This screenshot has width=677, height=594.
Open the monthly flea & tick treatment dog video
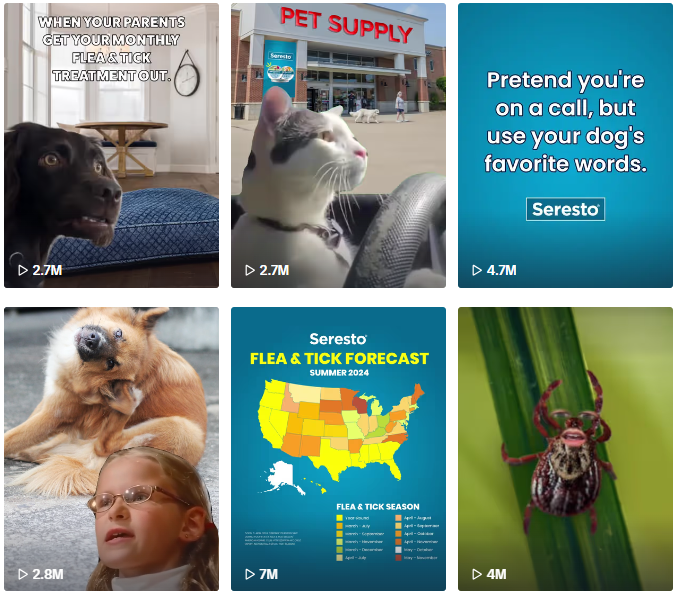(111, 145)
